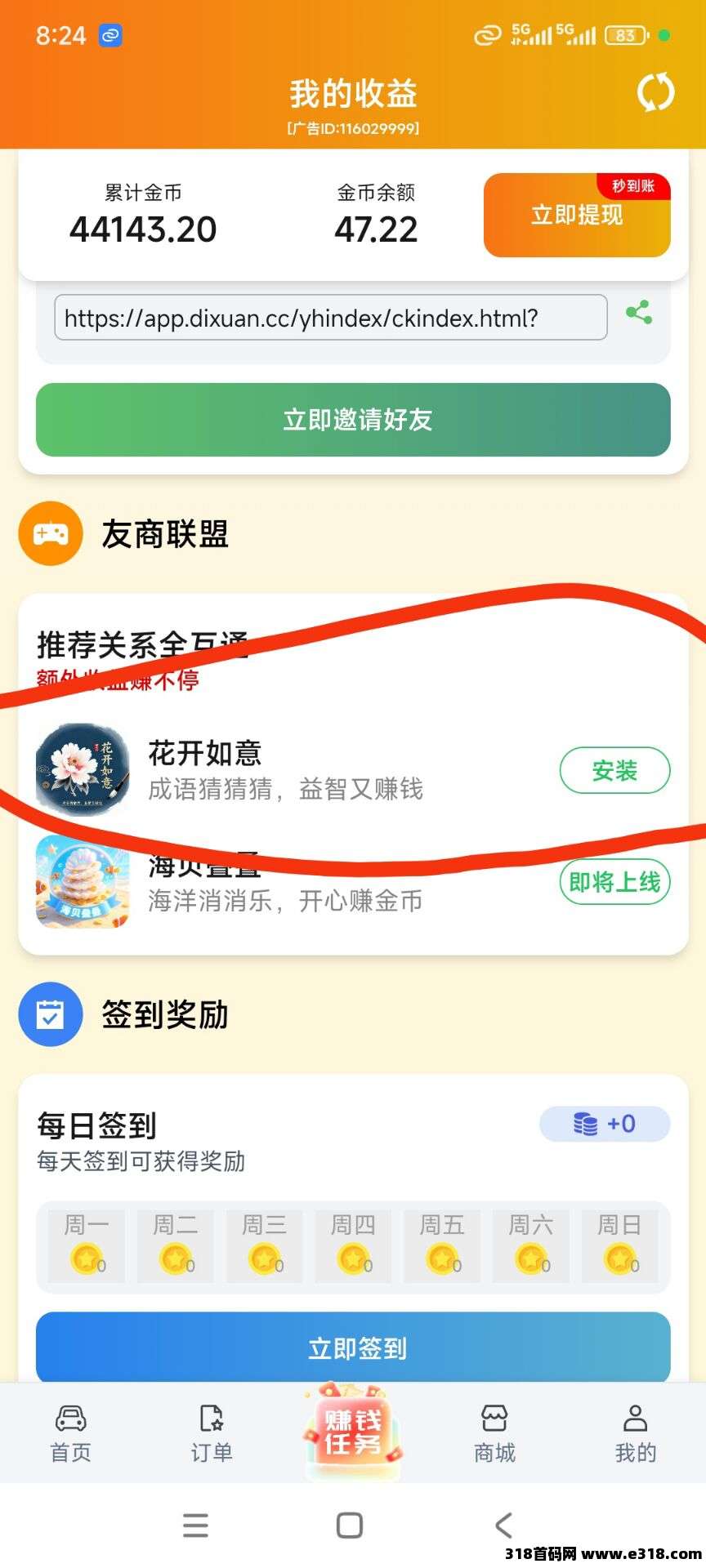The image size is (706, 1568).
Task: Refresh the earnings page
Action: point(655,92)
